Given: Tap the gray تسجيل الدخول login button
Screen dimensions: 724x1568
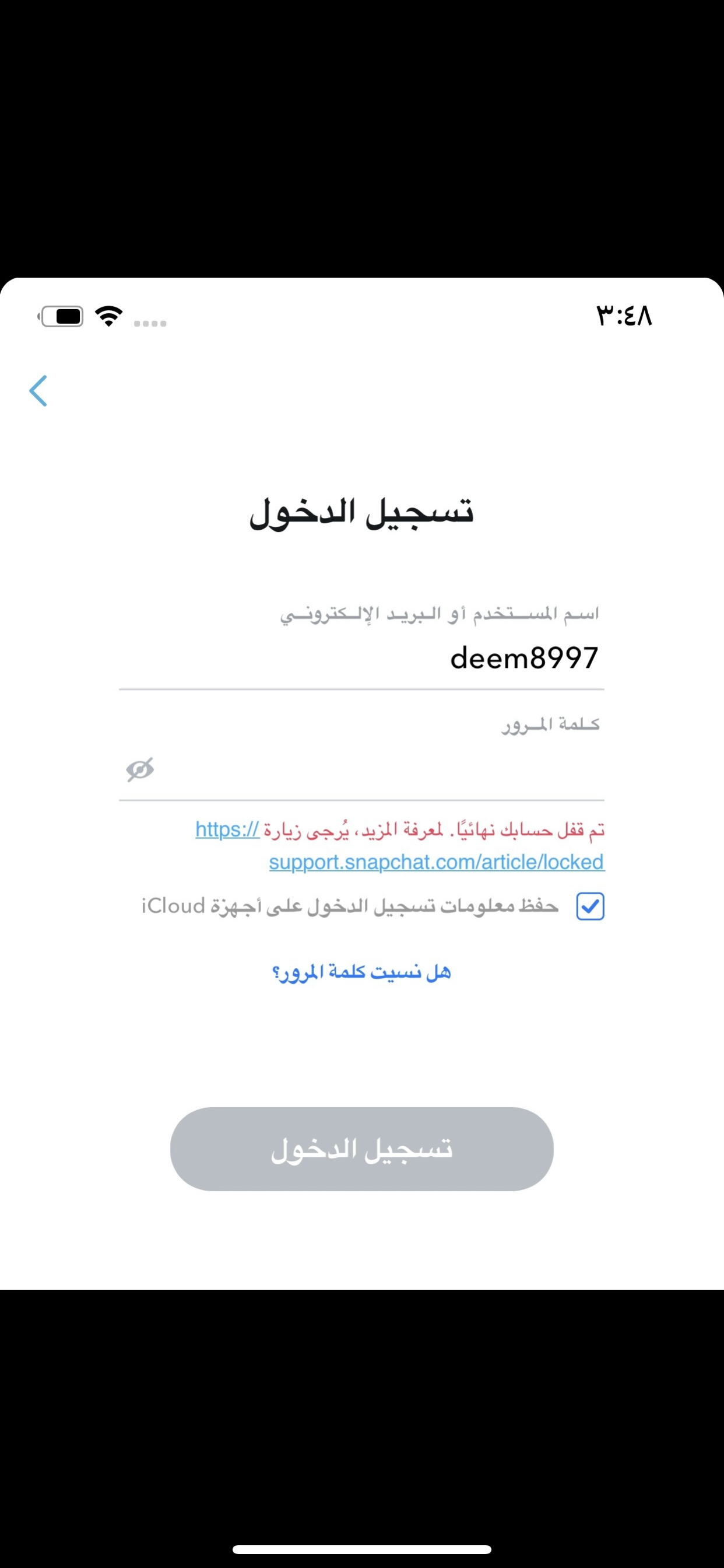Looking at the screenshot, I should 361,1149.
